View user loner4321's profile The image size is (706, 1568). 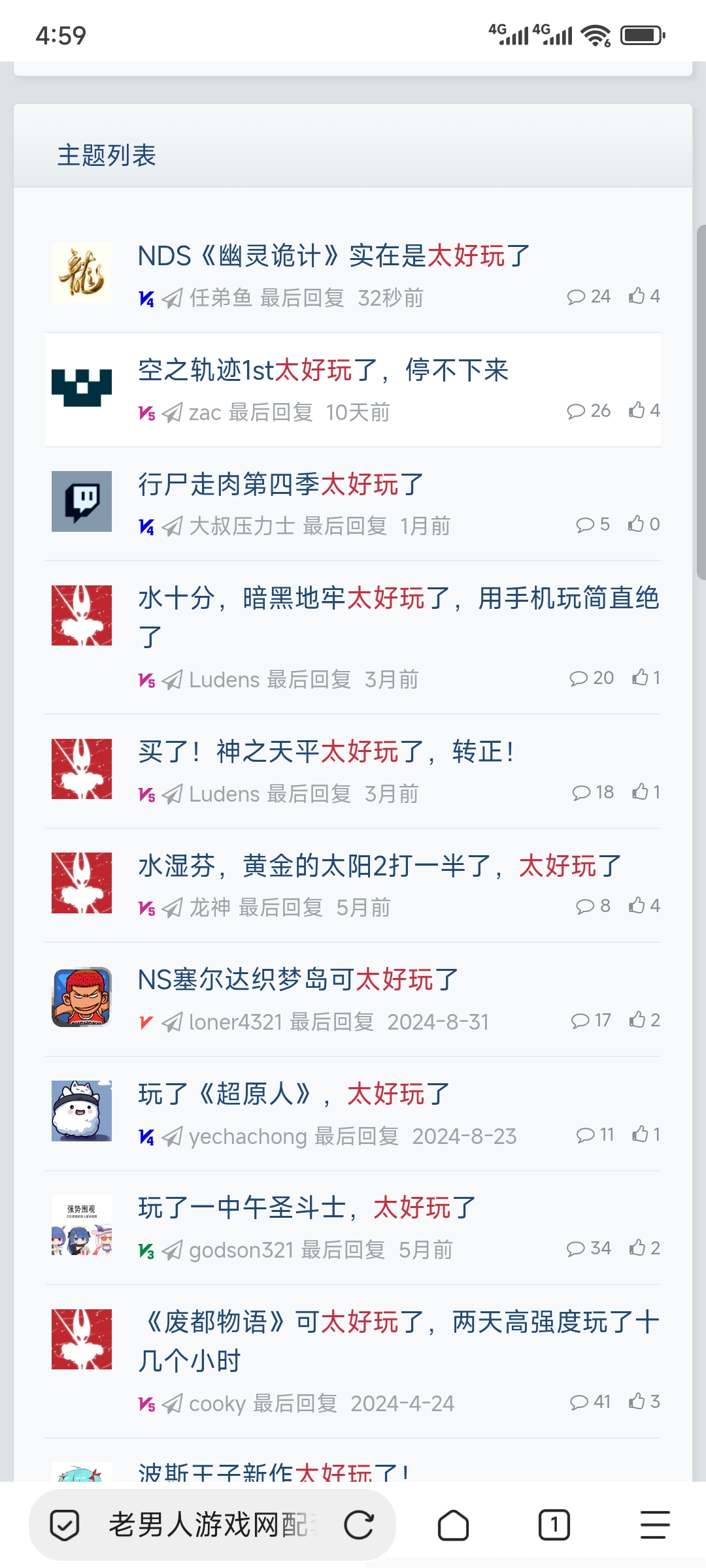pos(235,1022)
